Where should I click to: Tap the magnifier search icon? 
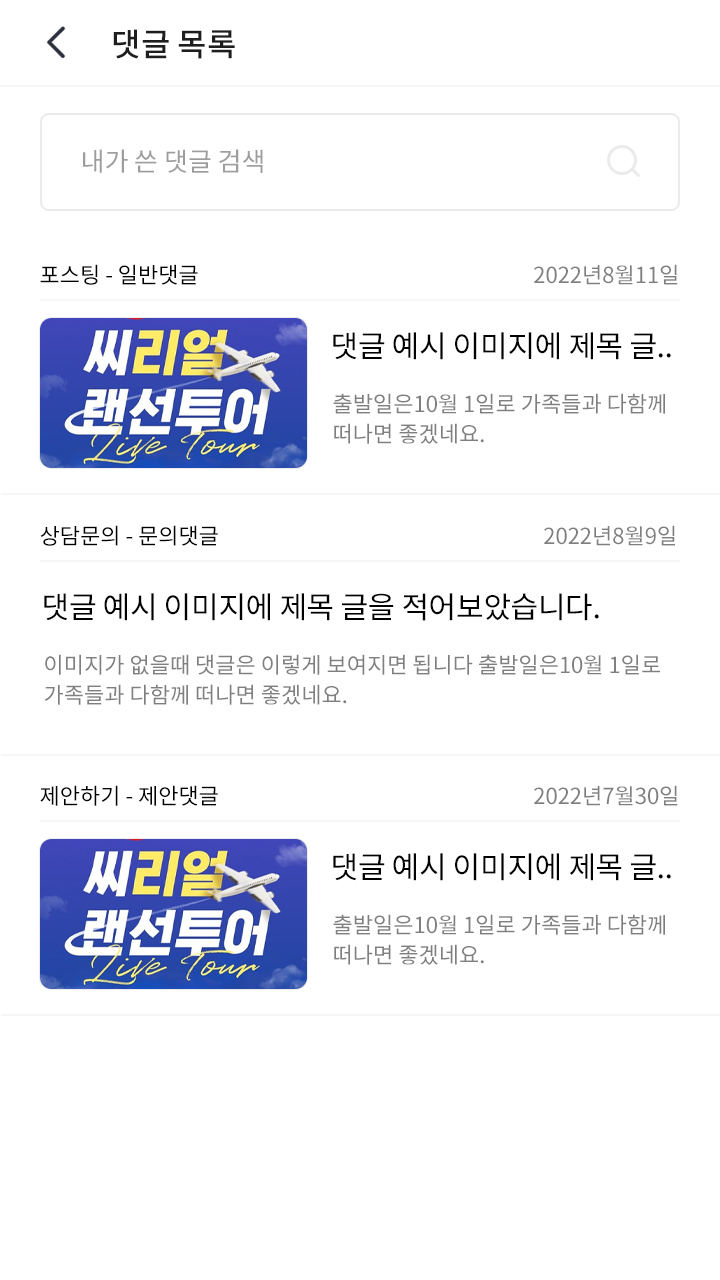tap(623, 162)
